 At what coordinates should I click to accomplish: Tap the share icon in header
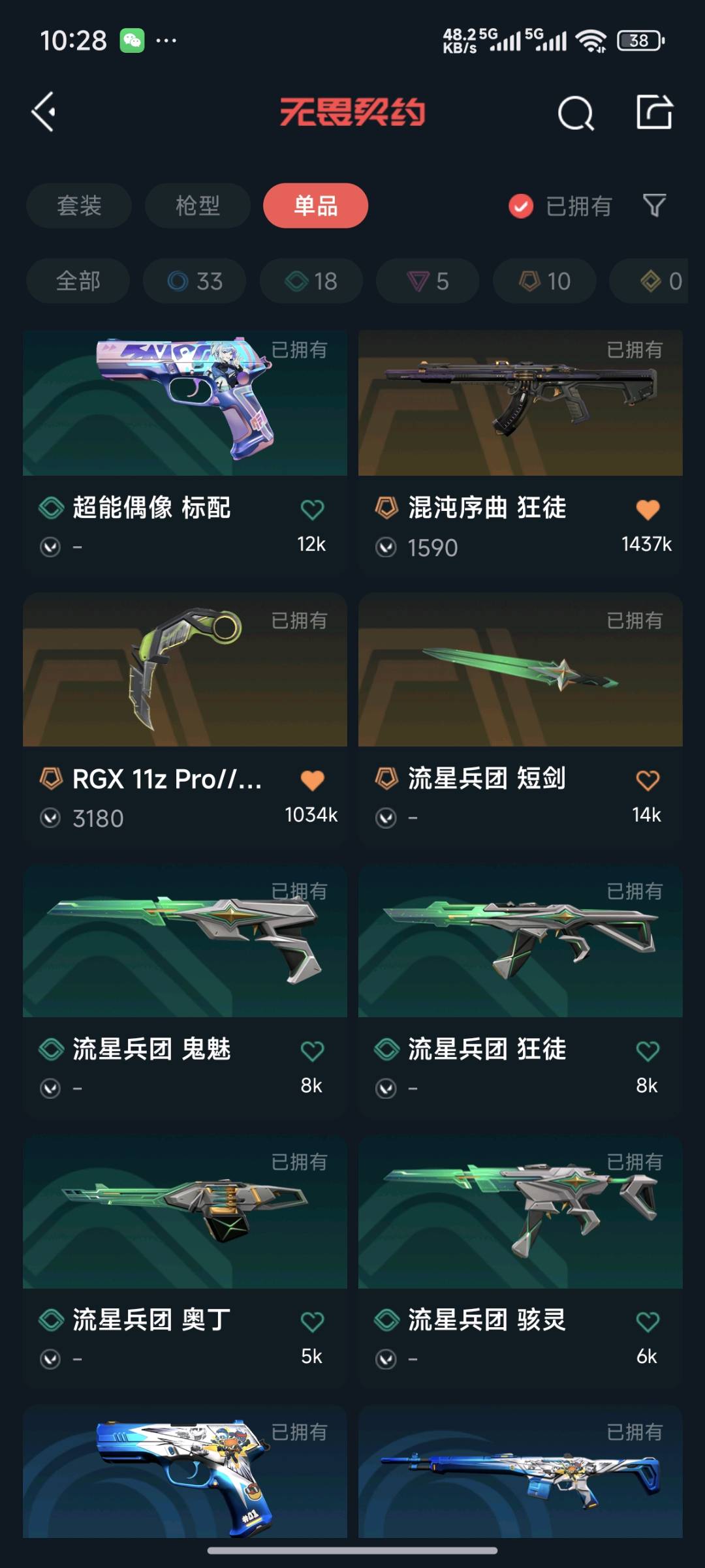(654, 112)
